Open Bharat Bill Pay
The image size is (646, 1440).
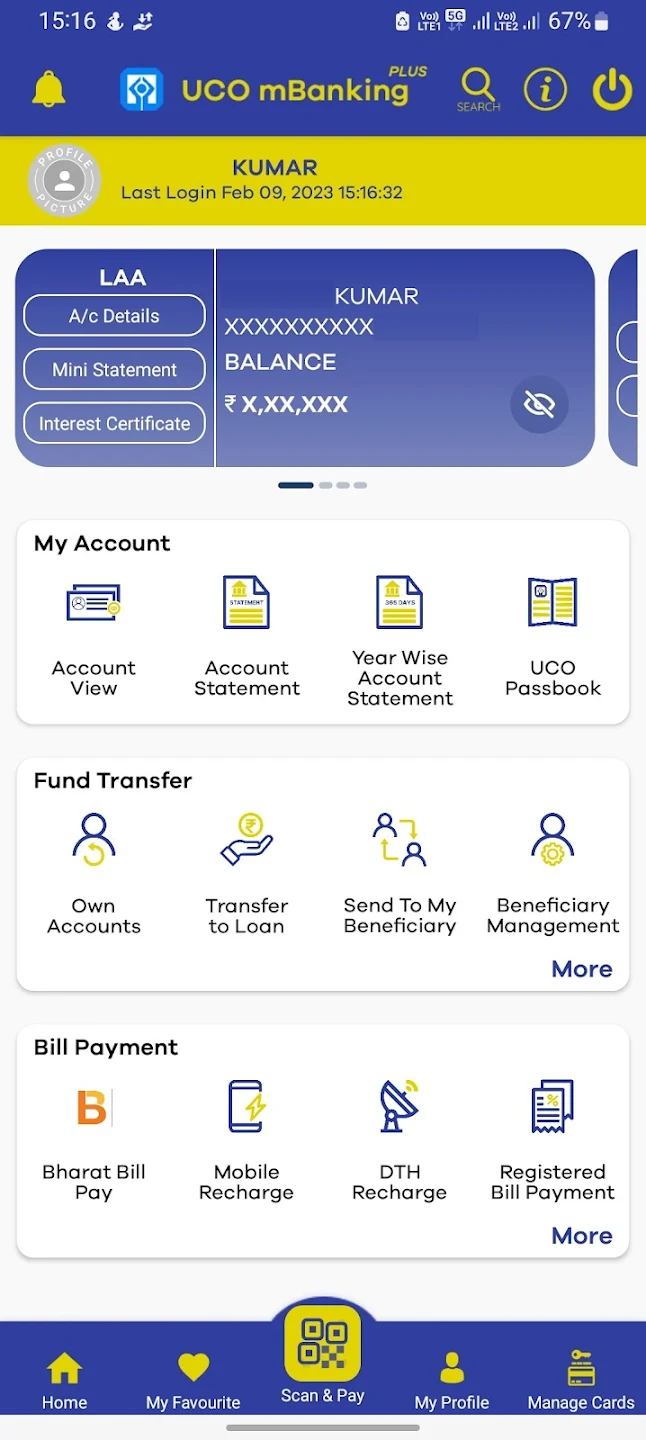point(94,1140)
